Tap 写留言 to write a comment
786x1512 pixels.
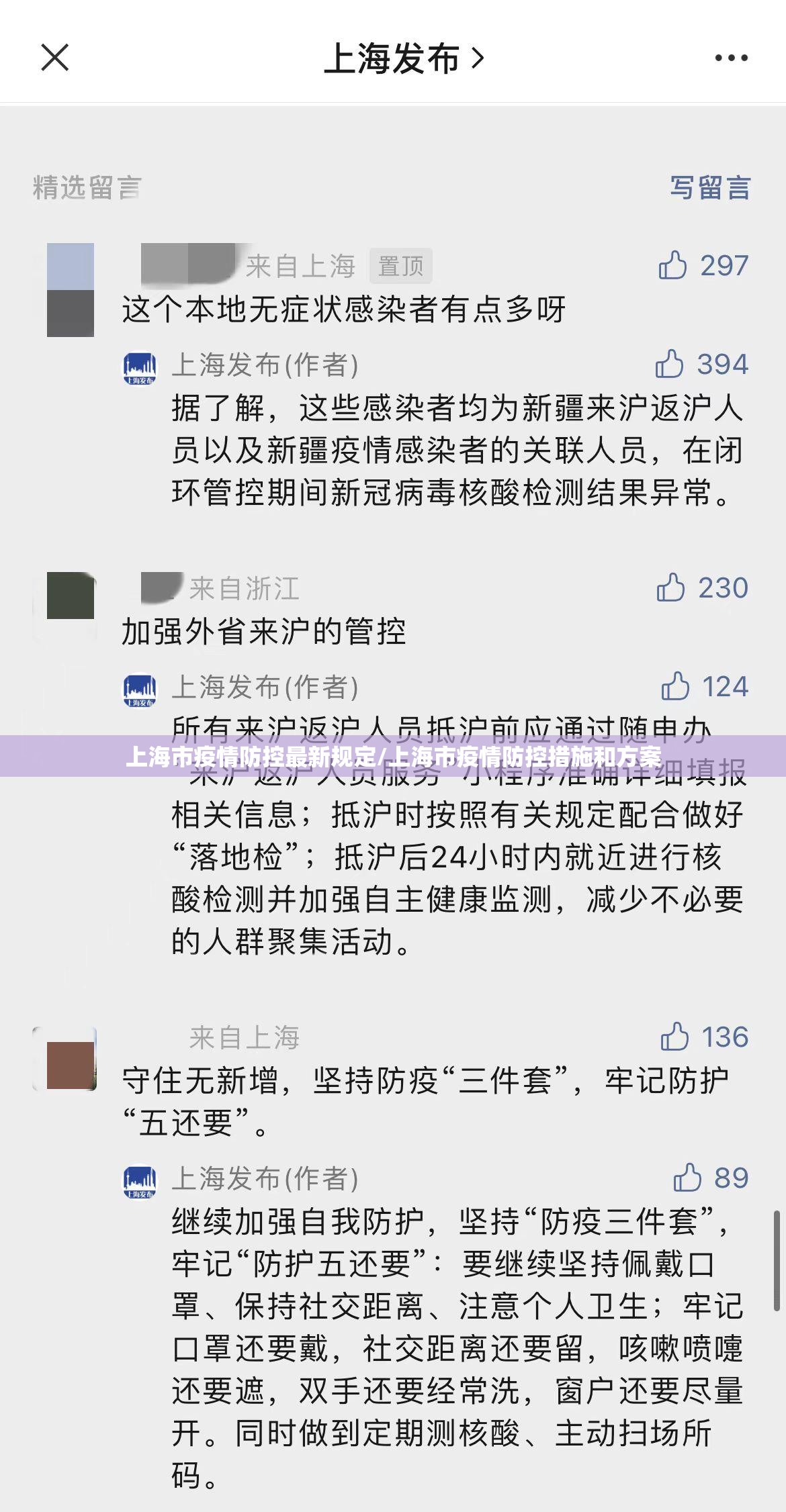pos(709,188)
